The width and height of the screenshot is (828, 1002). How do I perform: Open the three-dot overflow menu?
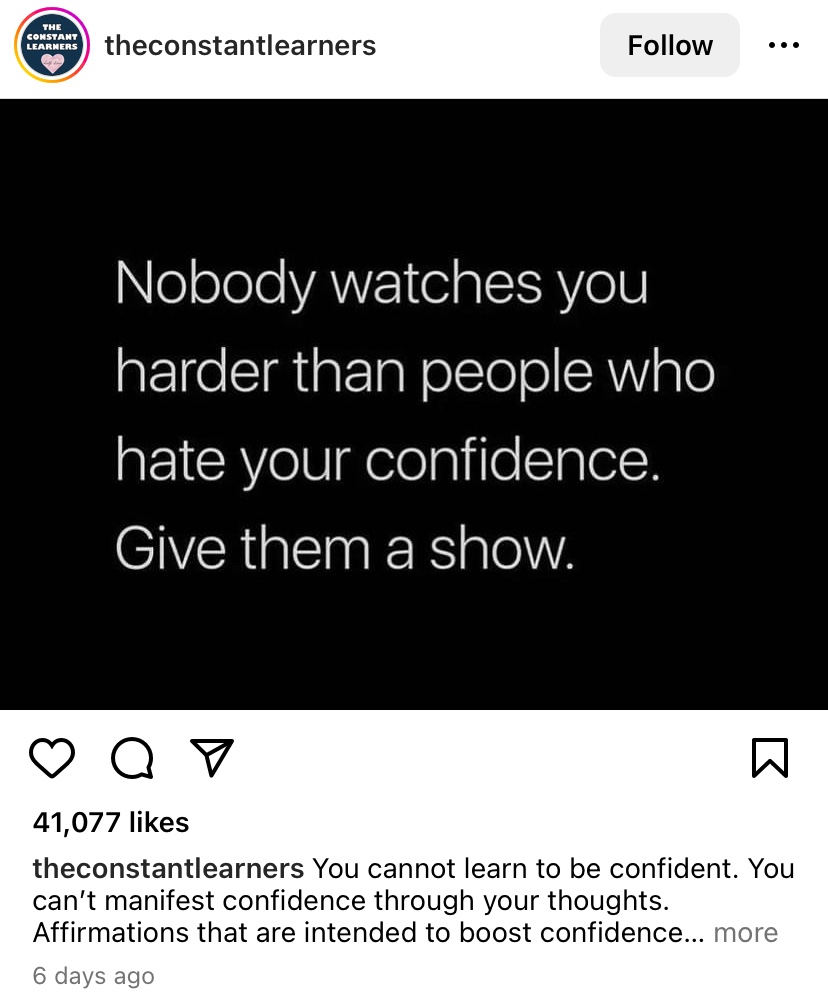click(x=783, y=45)
